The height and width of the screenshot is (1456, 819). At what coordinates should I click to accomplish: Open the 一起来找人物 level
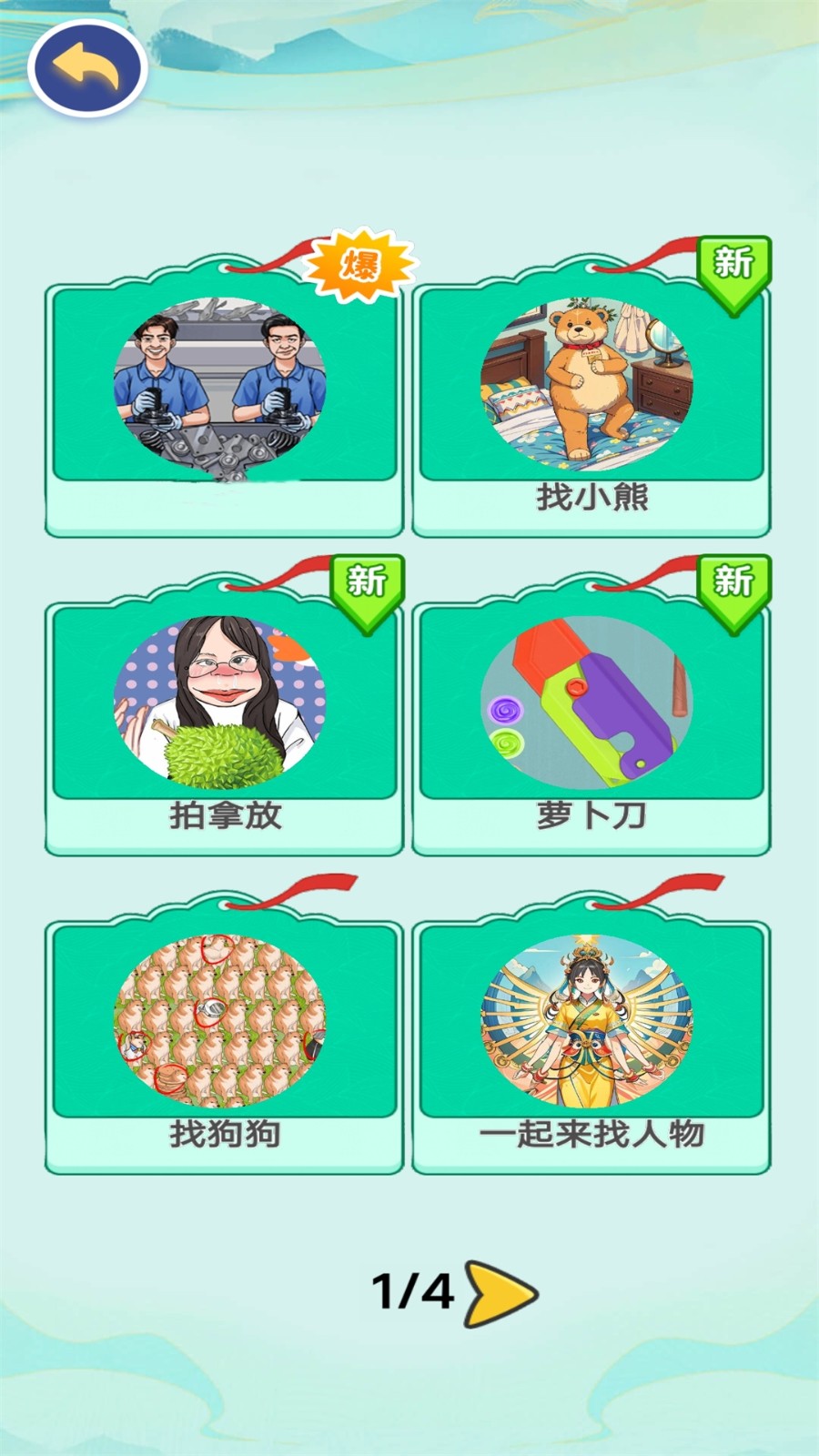point(591,1028)
